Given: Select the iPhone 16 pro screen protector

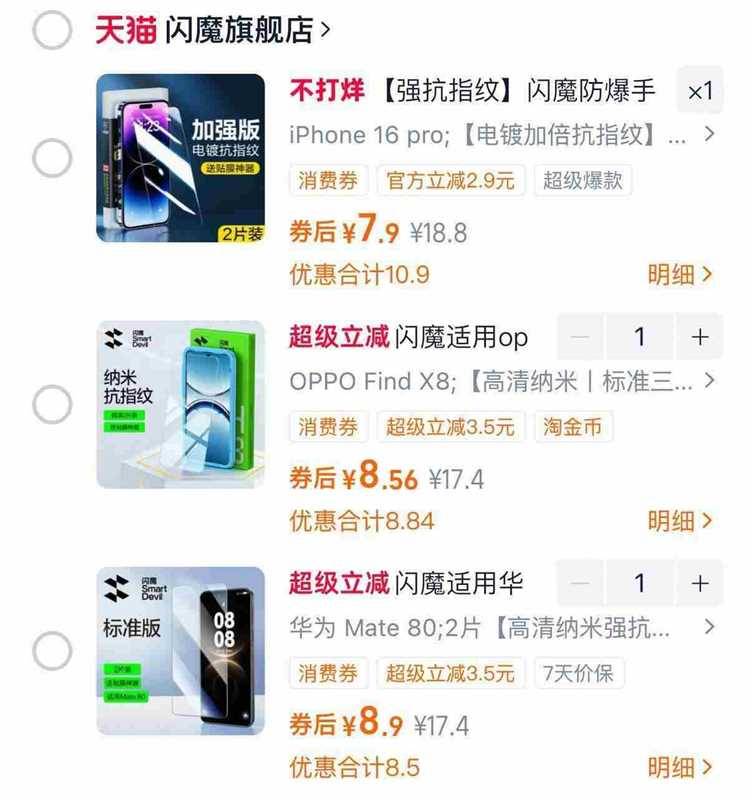Looking at the screenshot, I should (x=52, y=158).
